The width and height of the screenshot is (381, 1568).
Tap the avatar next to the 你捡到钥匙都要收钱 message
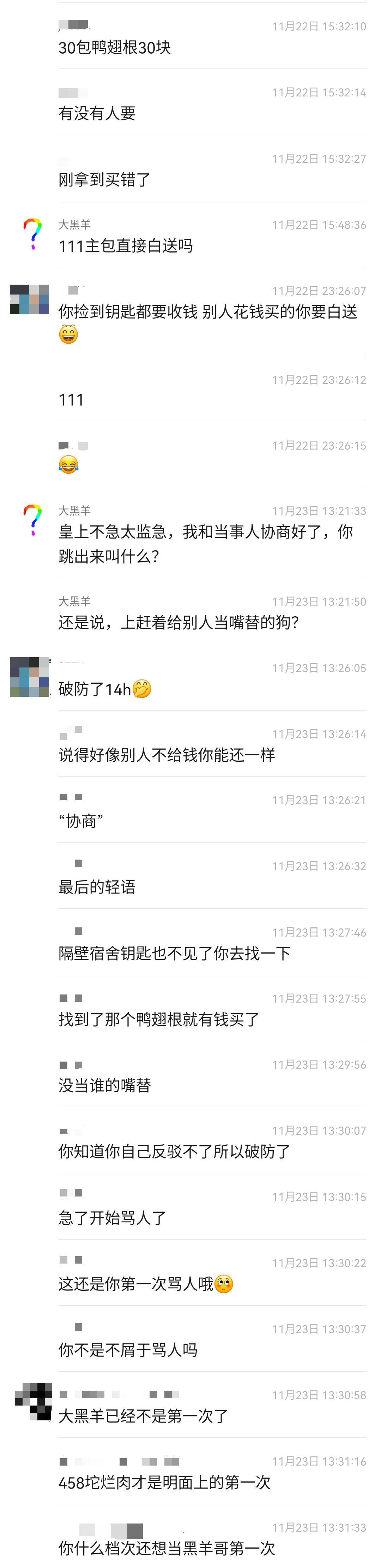click(29, 299)
